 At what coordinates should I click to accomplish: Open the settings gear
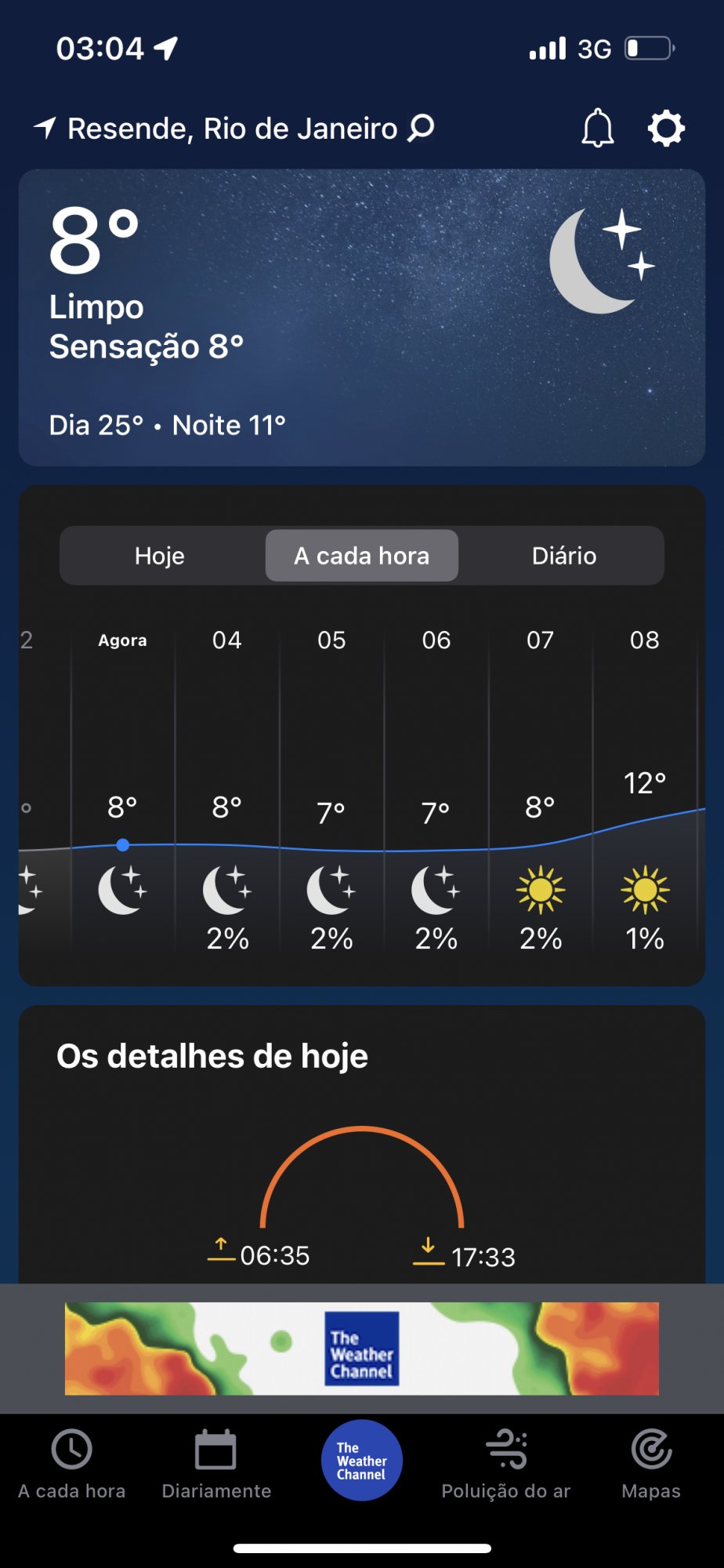(x=666, y=128)
